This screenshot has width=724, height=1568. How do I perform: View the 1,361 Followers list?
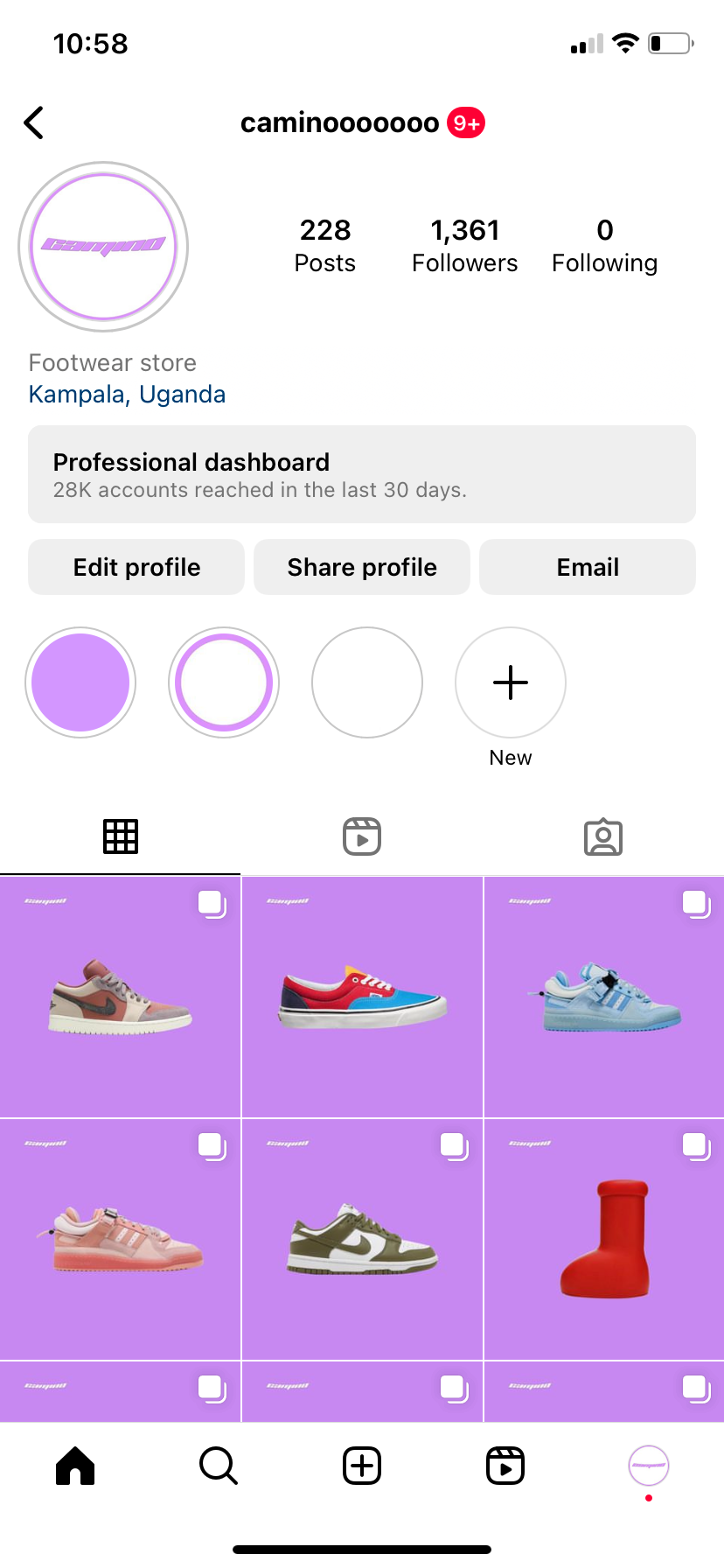coord(464,245)
